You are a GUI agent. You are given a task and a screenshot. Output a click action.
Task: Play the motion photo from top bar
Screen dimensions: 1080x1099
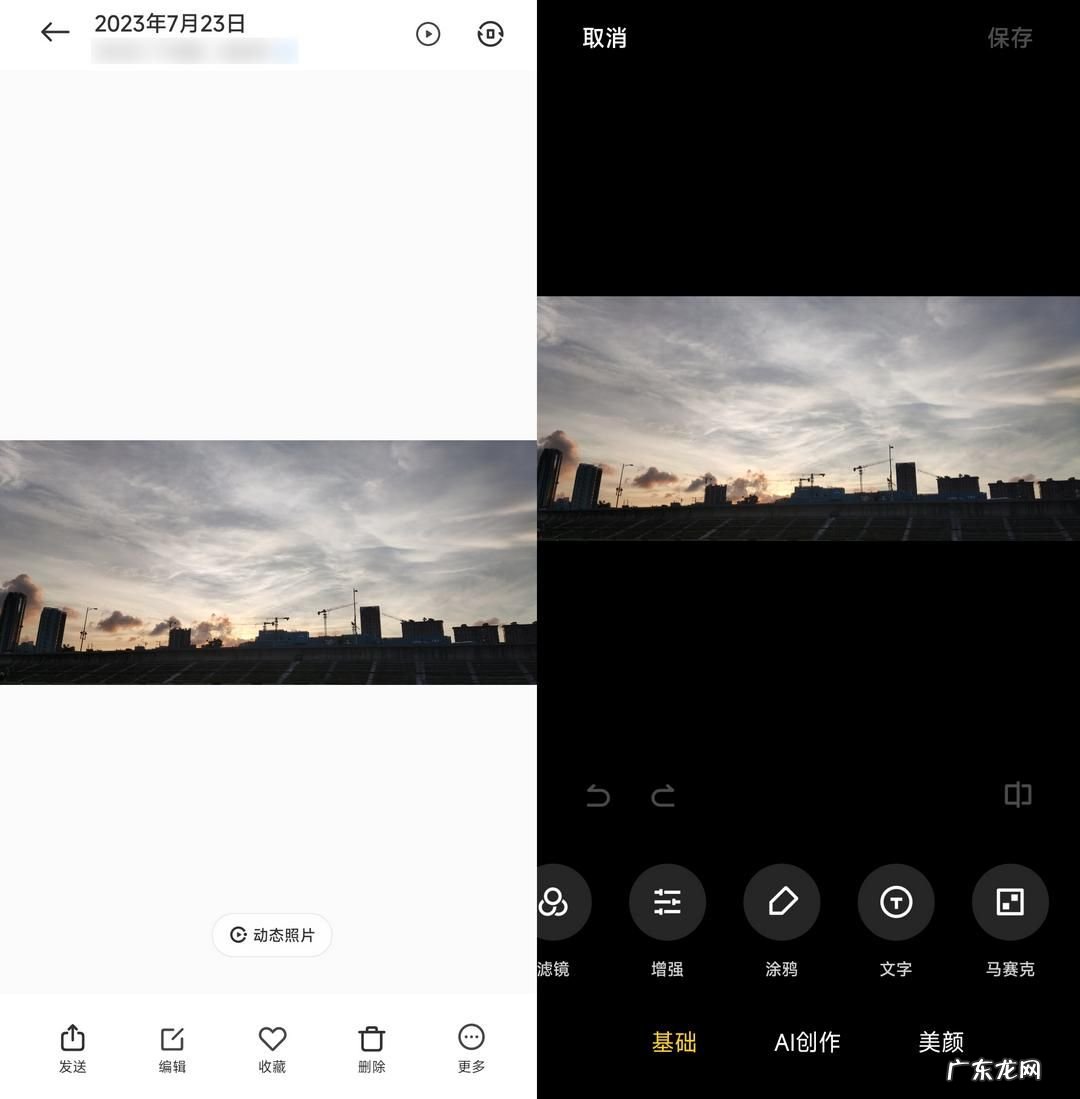[428, 34]
